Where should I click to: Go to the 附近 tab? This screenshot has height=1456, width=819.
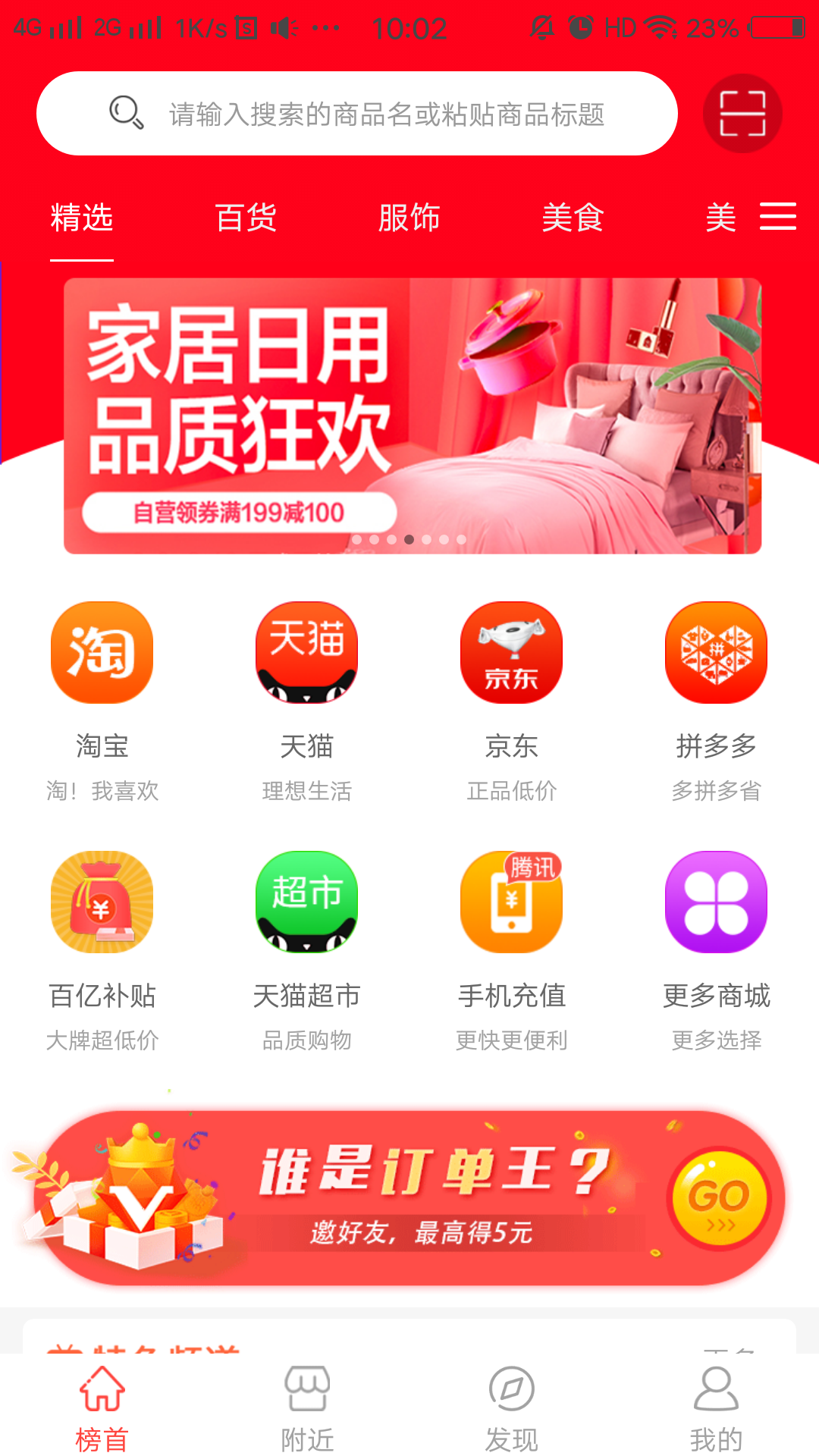point(307,1408)
